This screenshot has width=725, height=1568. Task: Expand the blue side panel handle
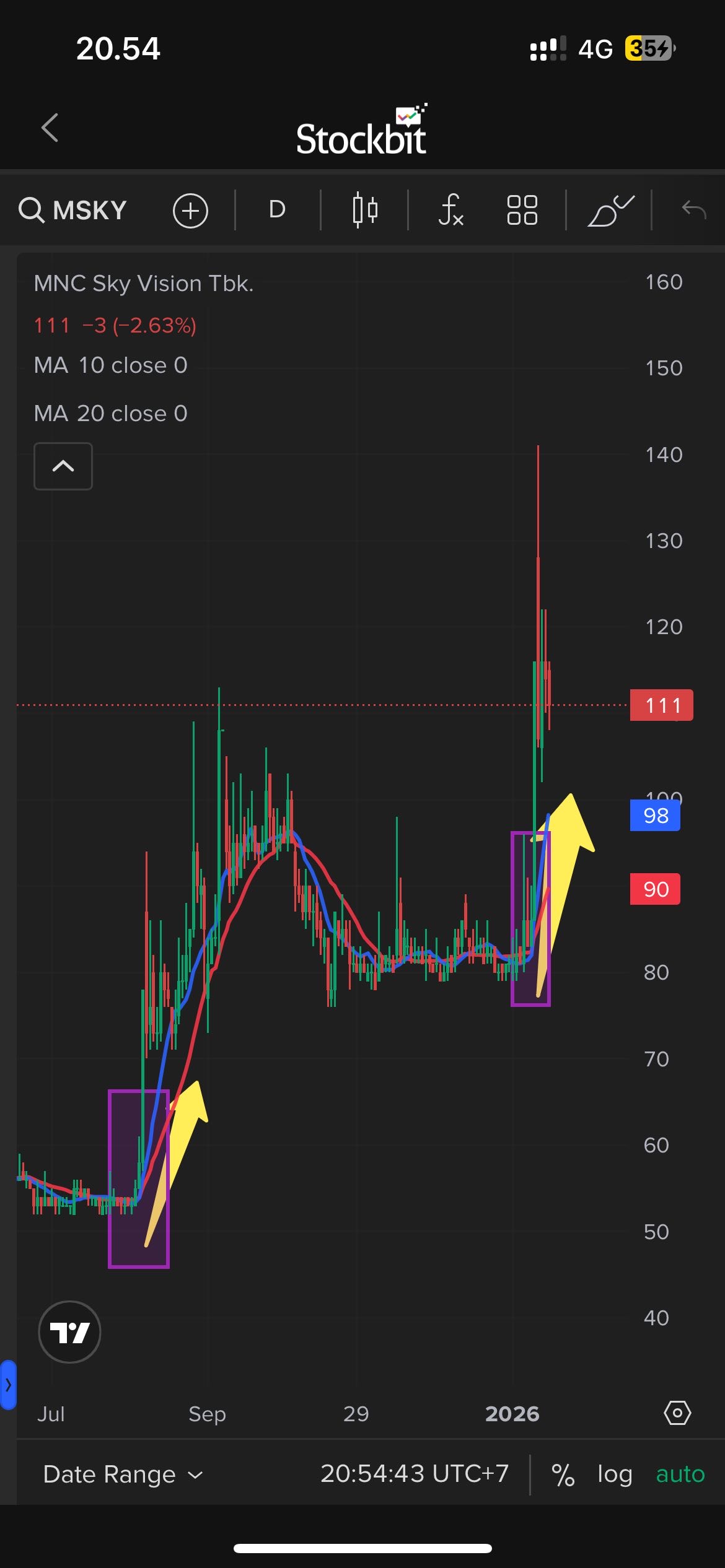coord(8,1385)
